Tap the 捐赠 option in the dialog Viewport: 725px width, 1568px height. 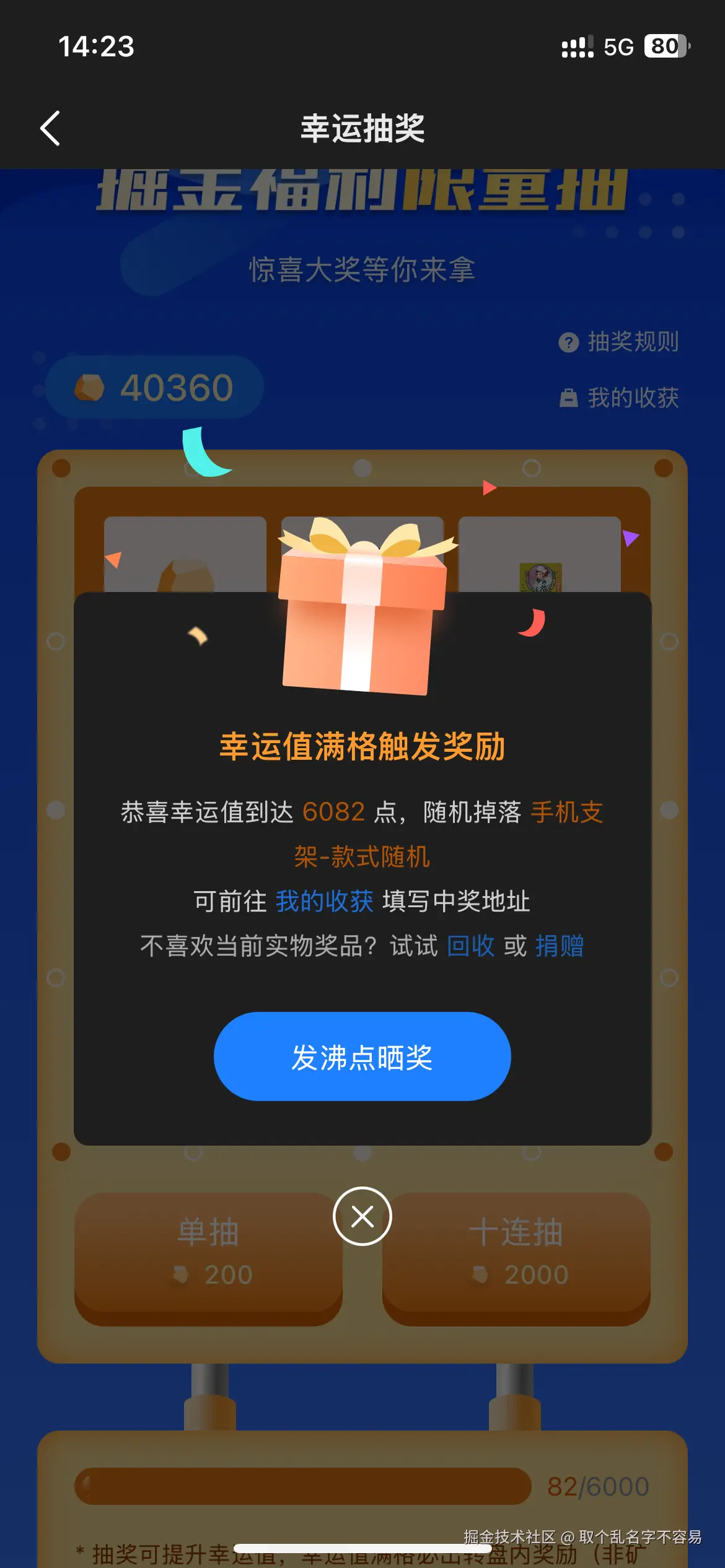561,946
